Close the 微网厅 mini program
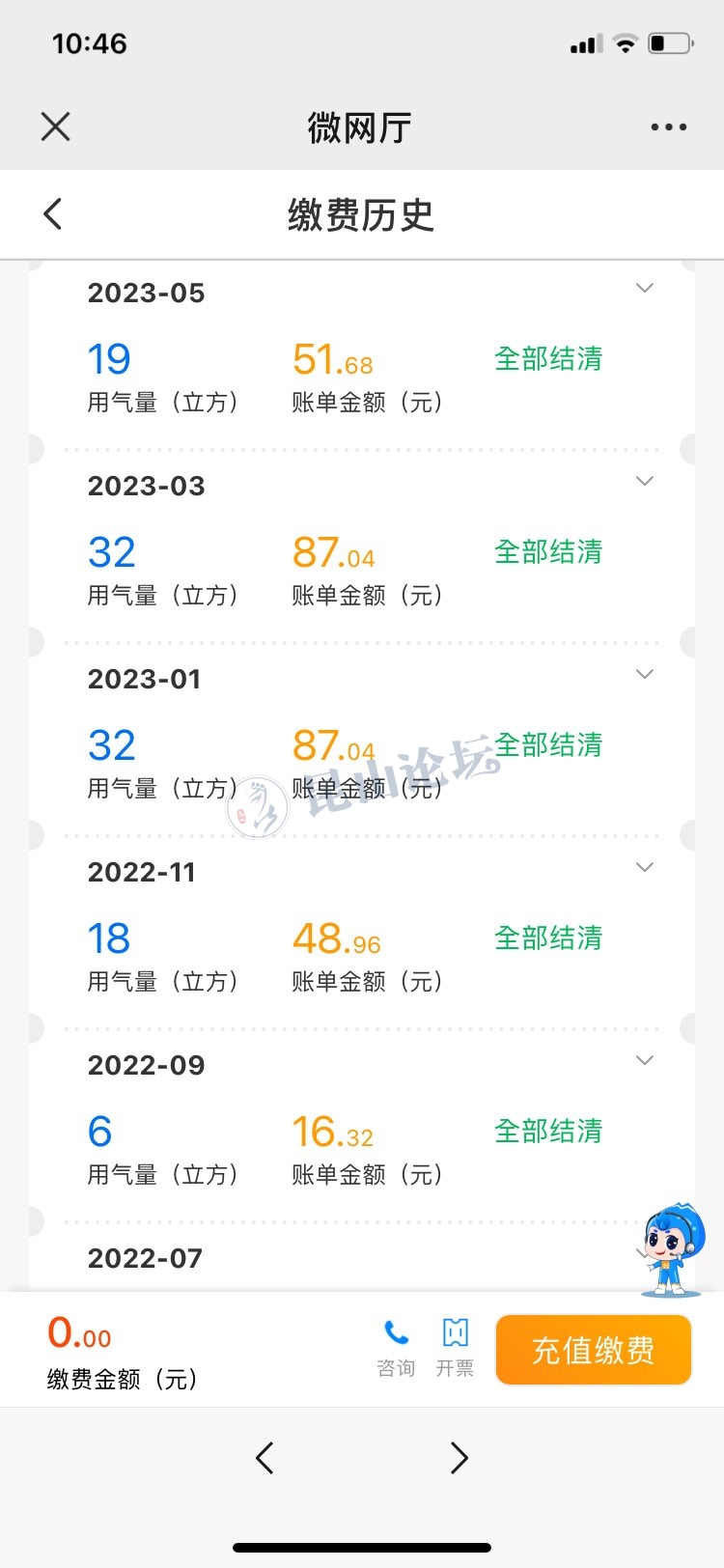This screenshot has height=1568, width=724. pyautogui.click(x=56, y=126)
